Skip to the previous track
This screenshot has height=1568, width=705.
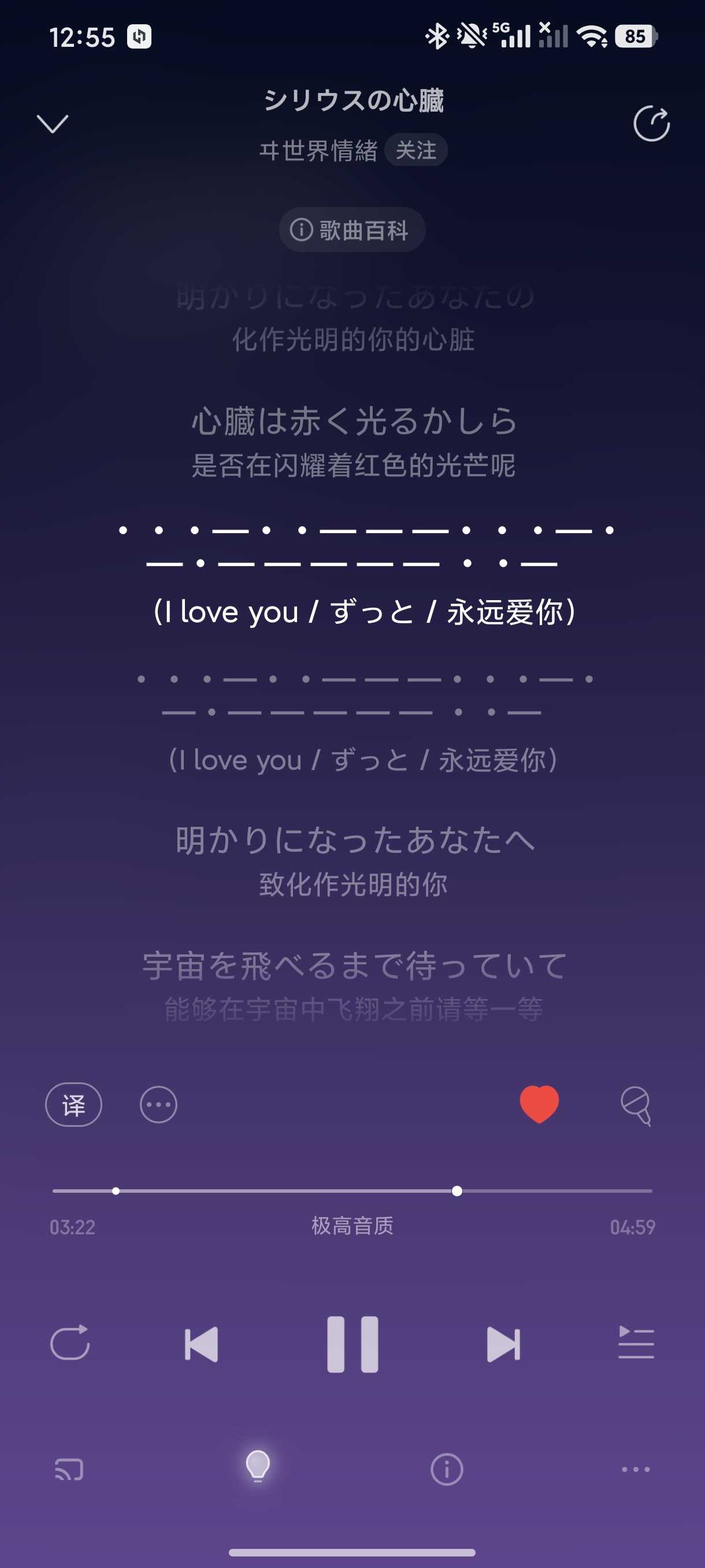point(201,1344)
